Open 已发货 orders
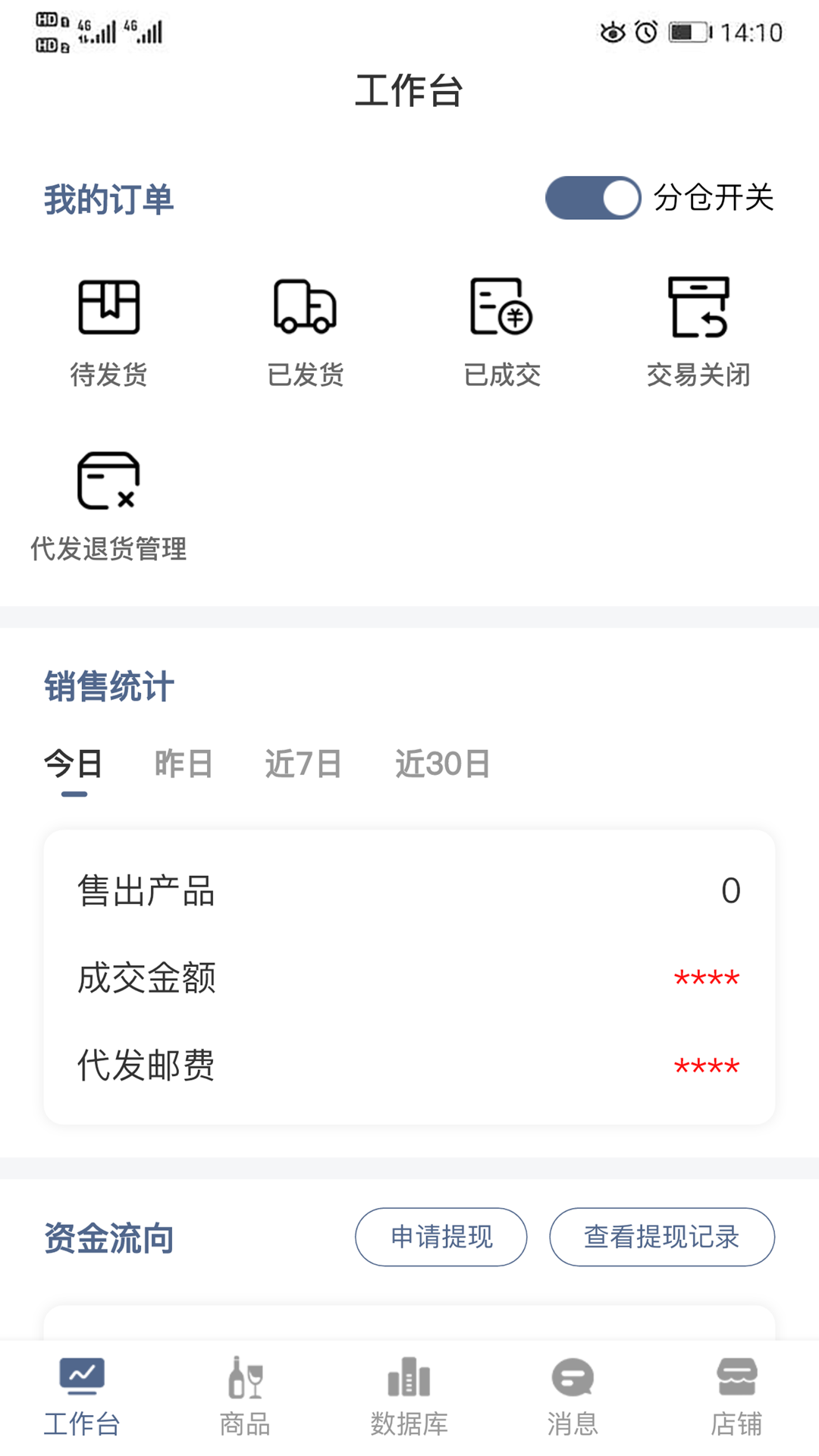 pos(305,331)
